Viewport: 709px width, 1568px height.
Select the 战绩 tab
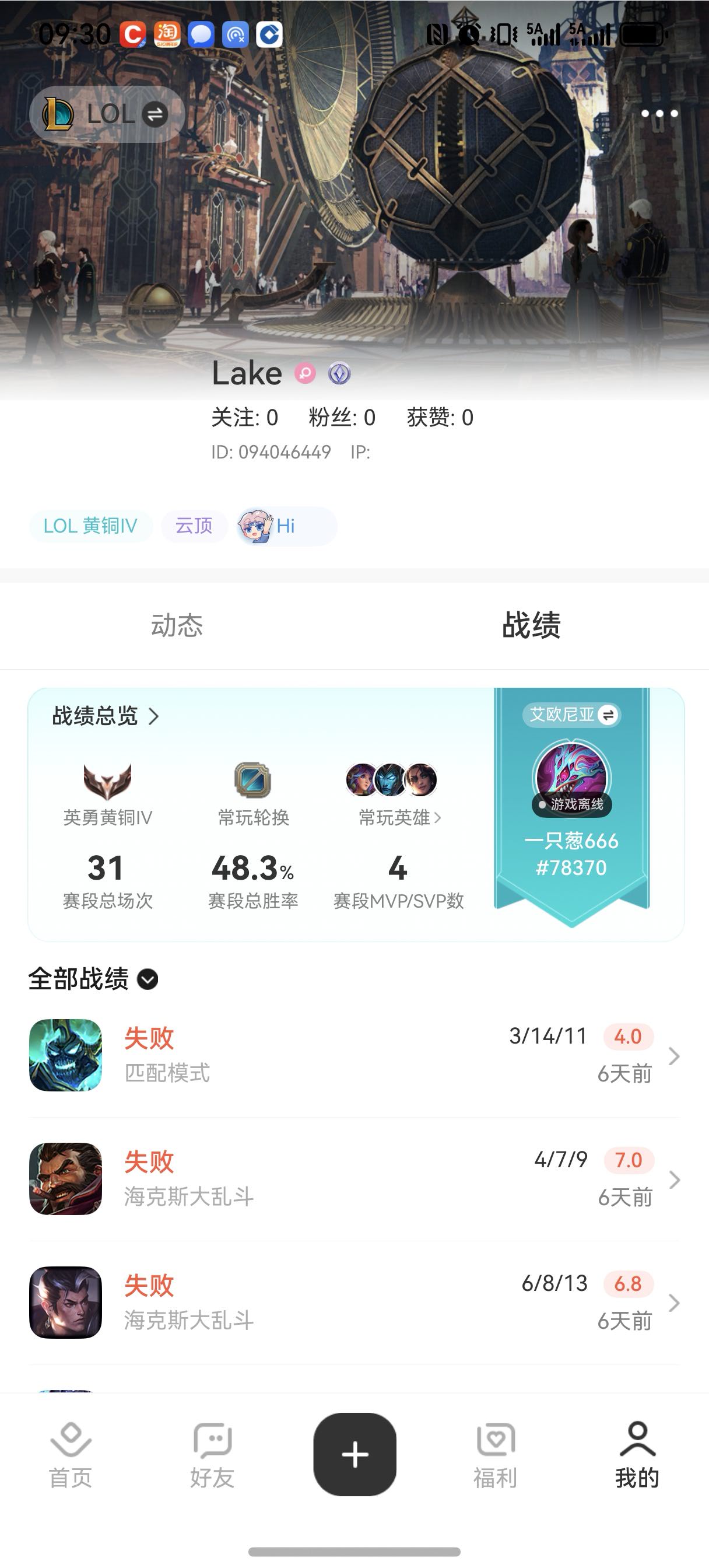[x=531, y=625]
